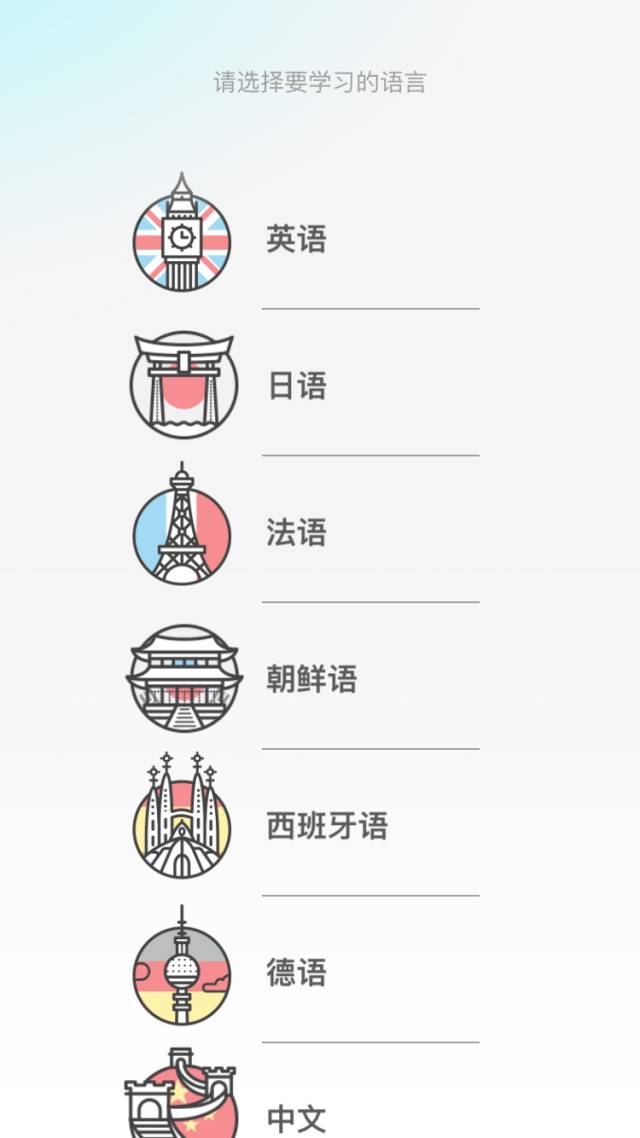Tap the 中文 language row
Viewport: 640px width, 1138px height.
point(296,1117)
